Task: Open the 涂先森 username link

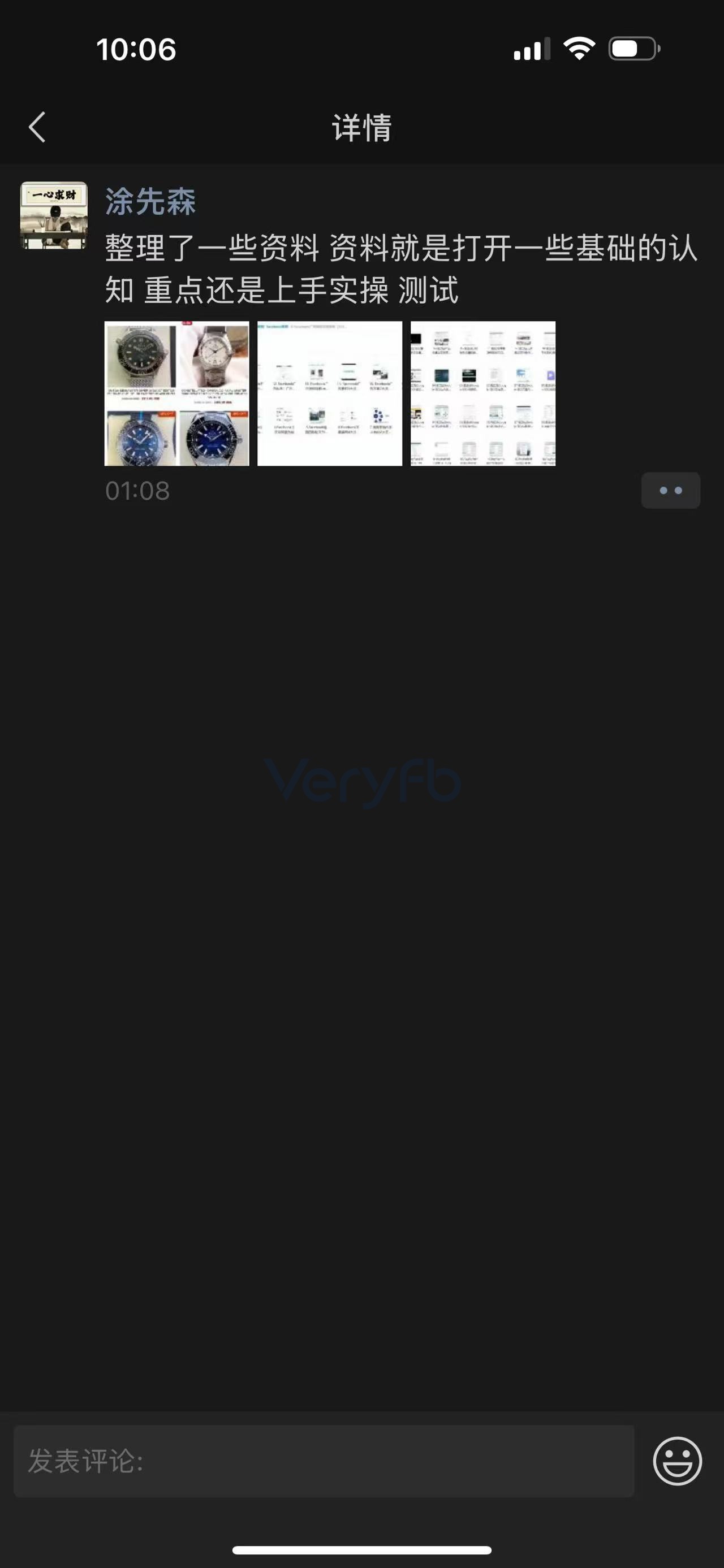Action: (x=150, y=201)
